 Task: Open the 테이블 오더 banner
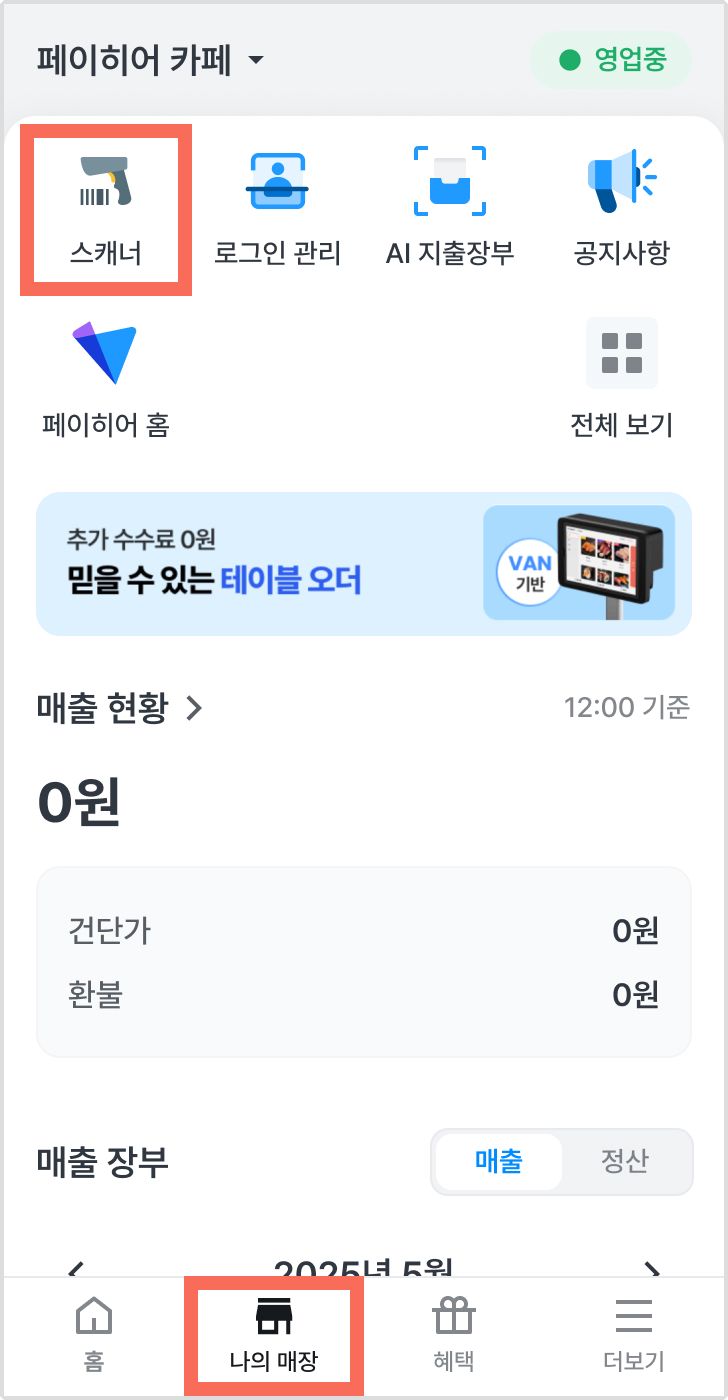click(364, 563)
